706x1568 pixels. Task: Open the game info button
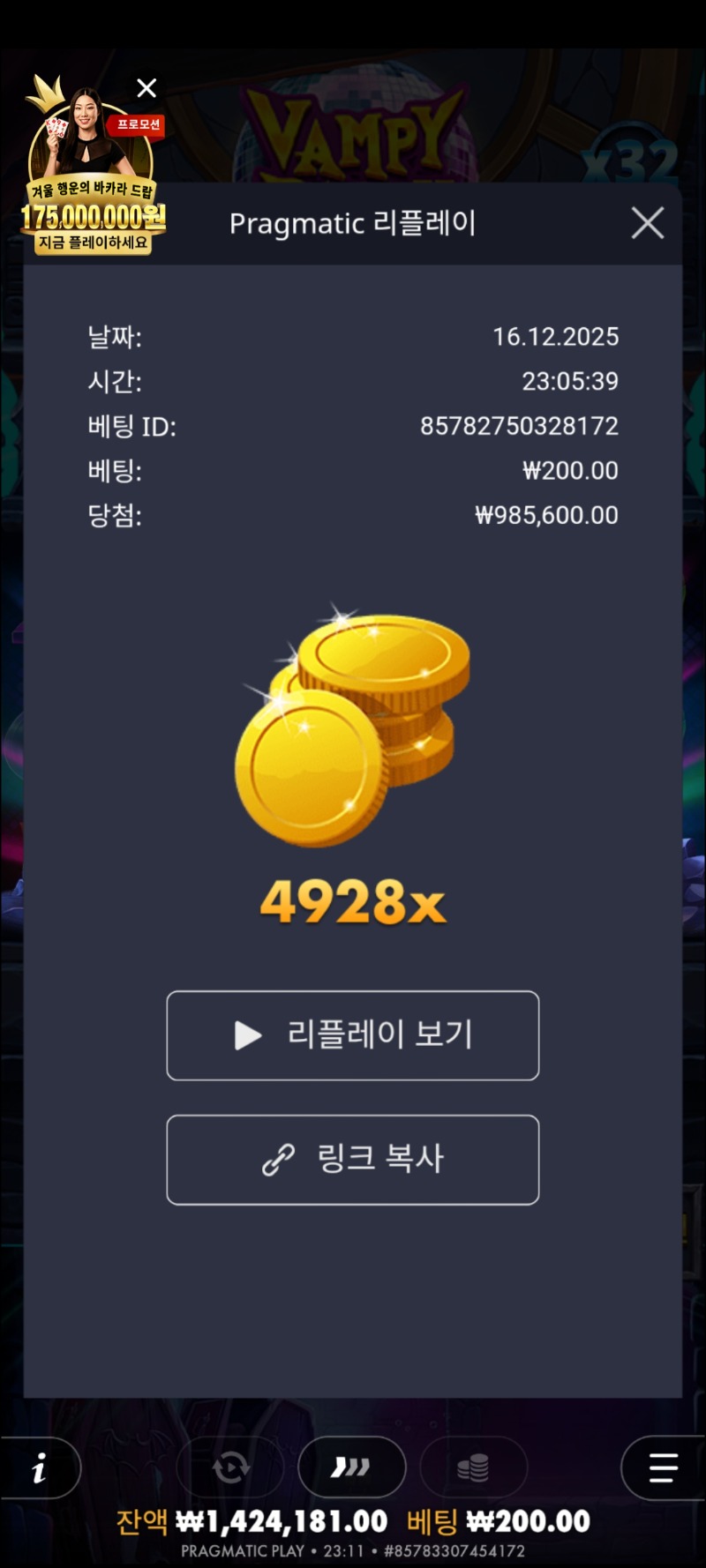[x=39, y=1468]
